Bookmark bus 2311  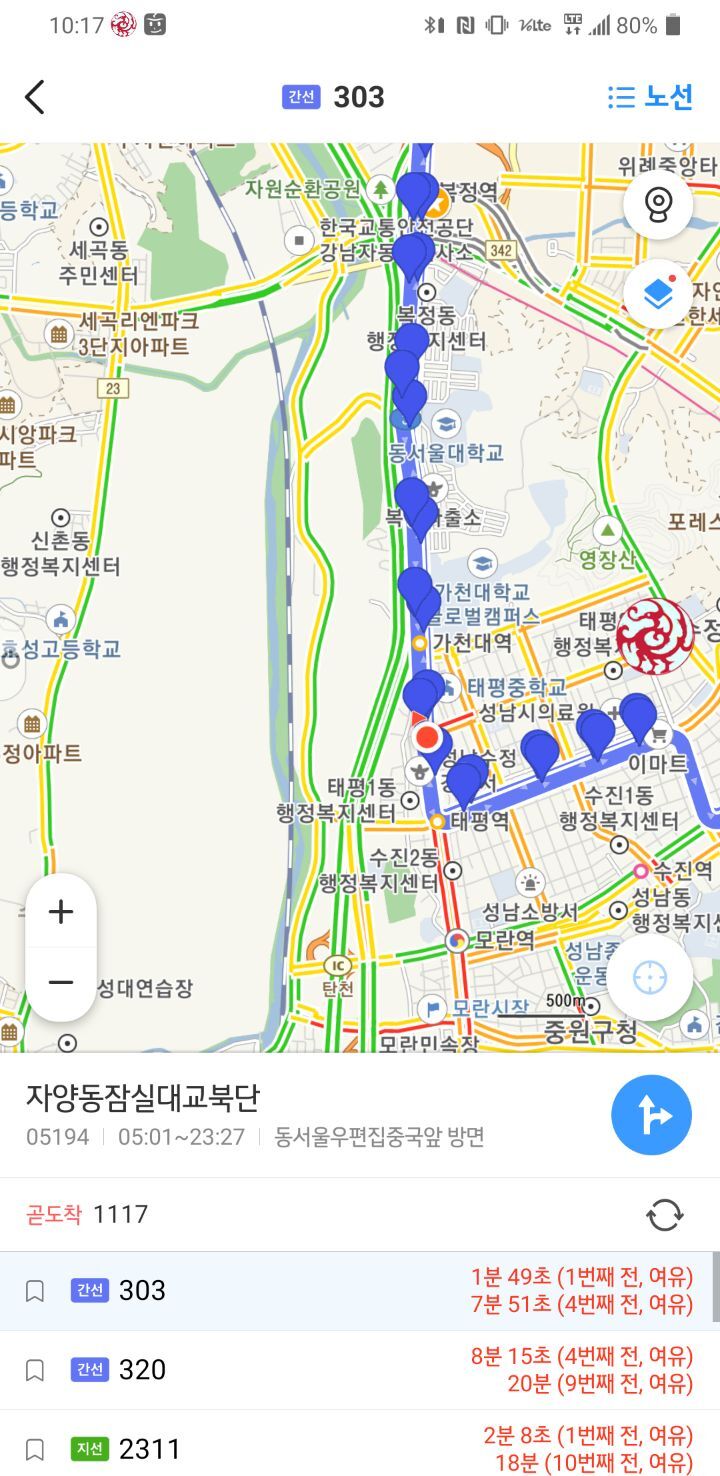[x=35, y=1449]
